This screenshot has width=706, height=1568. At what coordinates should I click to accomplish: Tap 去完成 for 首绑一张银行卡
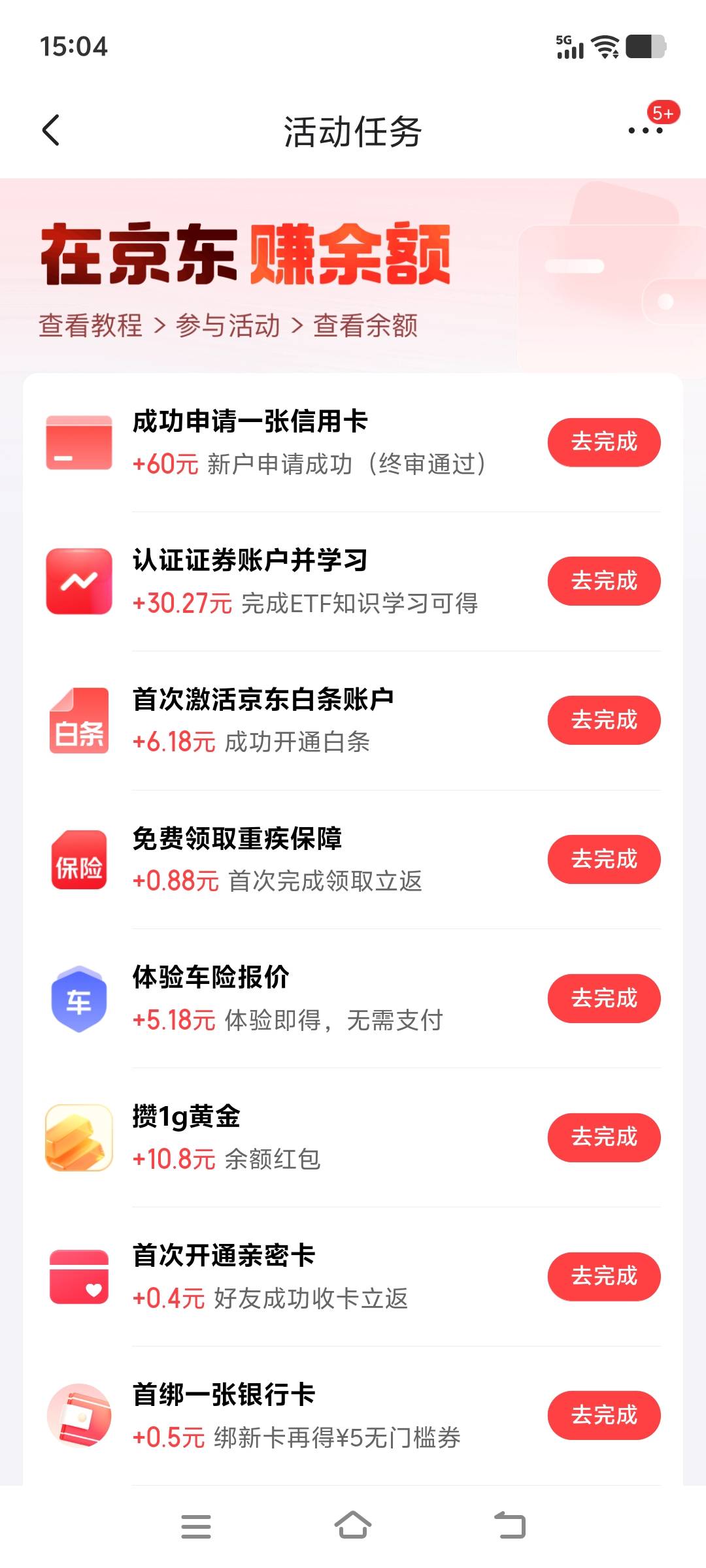pos(603,1416)
